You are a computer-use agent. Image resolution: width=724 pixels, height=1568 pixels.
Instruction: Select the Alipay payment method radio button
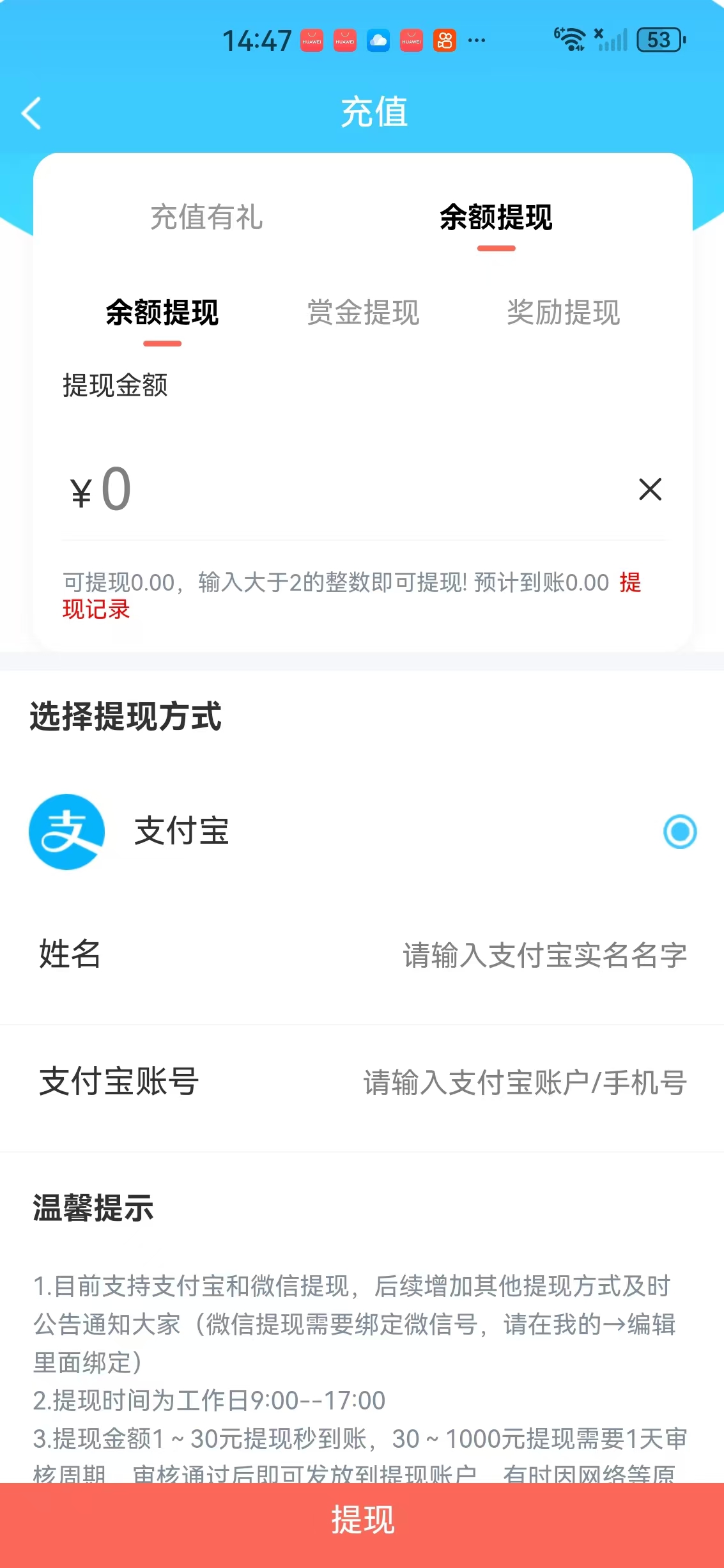point(679,833)
